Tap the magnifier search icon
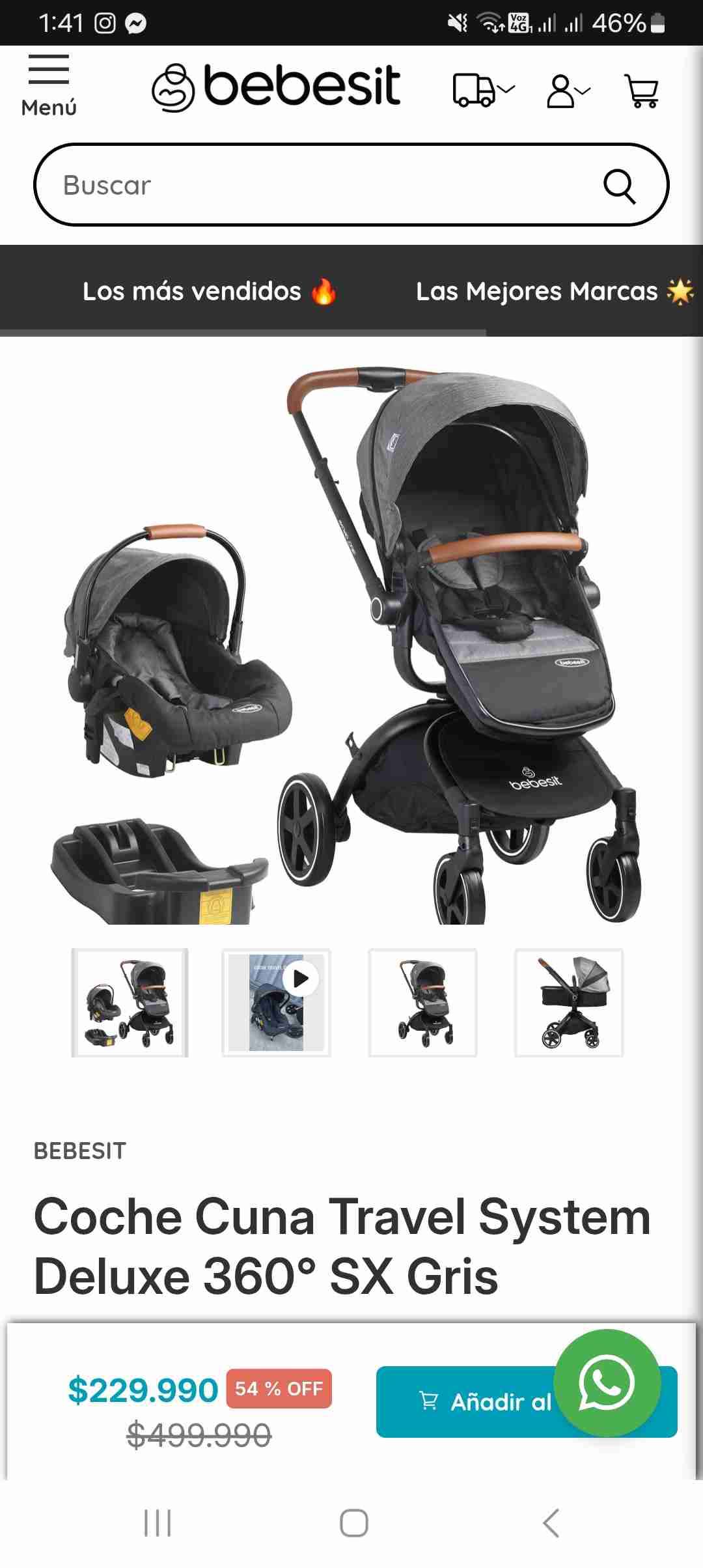Image resolution: width=703 pixels, height=1568 pixels. [619, 187]
